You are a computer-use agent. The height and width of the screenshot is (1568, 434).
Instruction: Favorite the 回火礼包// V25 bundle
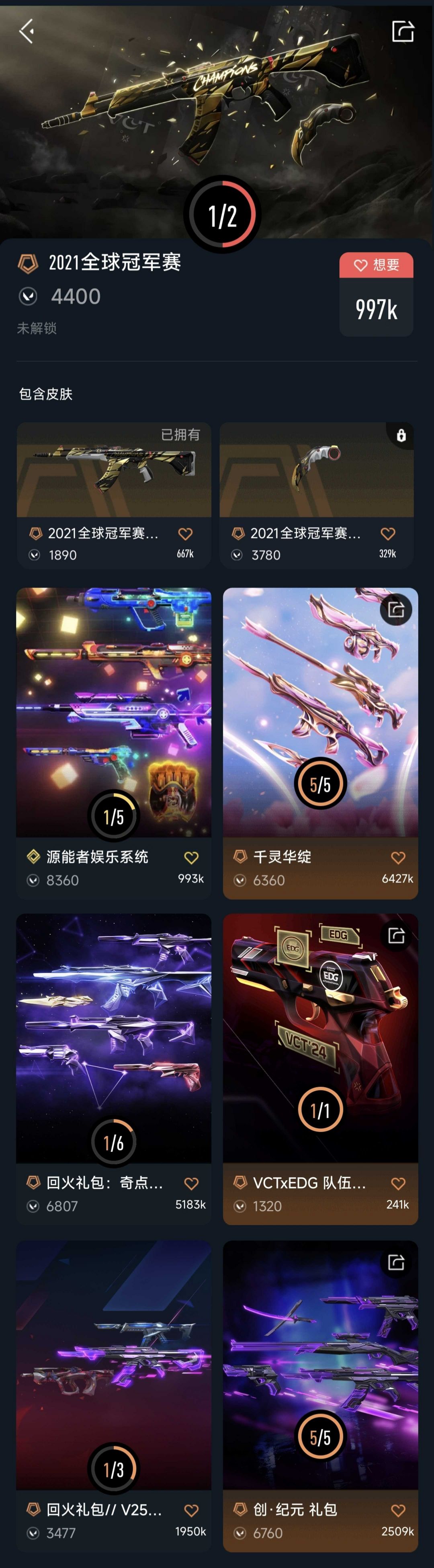point(191,1510)
